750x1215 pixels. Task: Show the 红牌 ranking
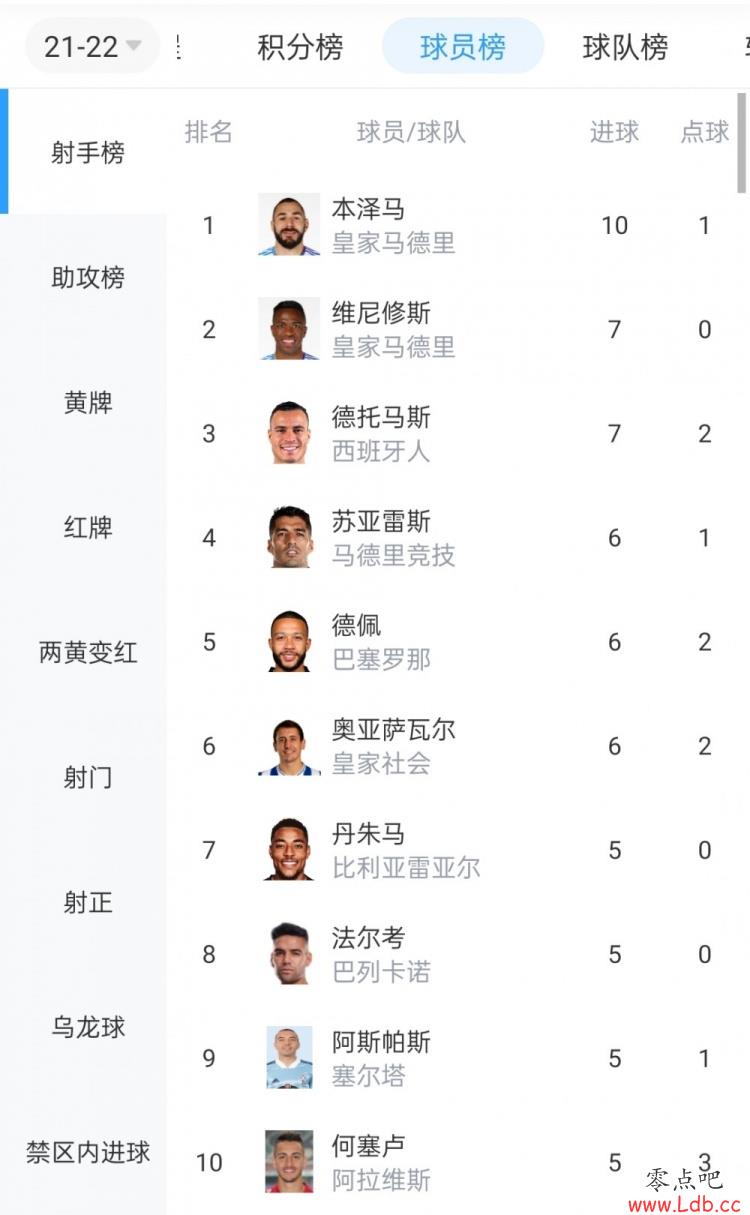coord(88,527)
